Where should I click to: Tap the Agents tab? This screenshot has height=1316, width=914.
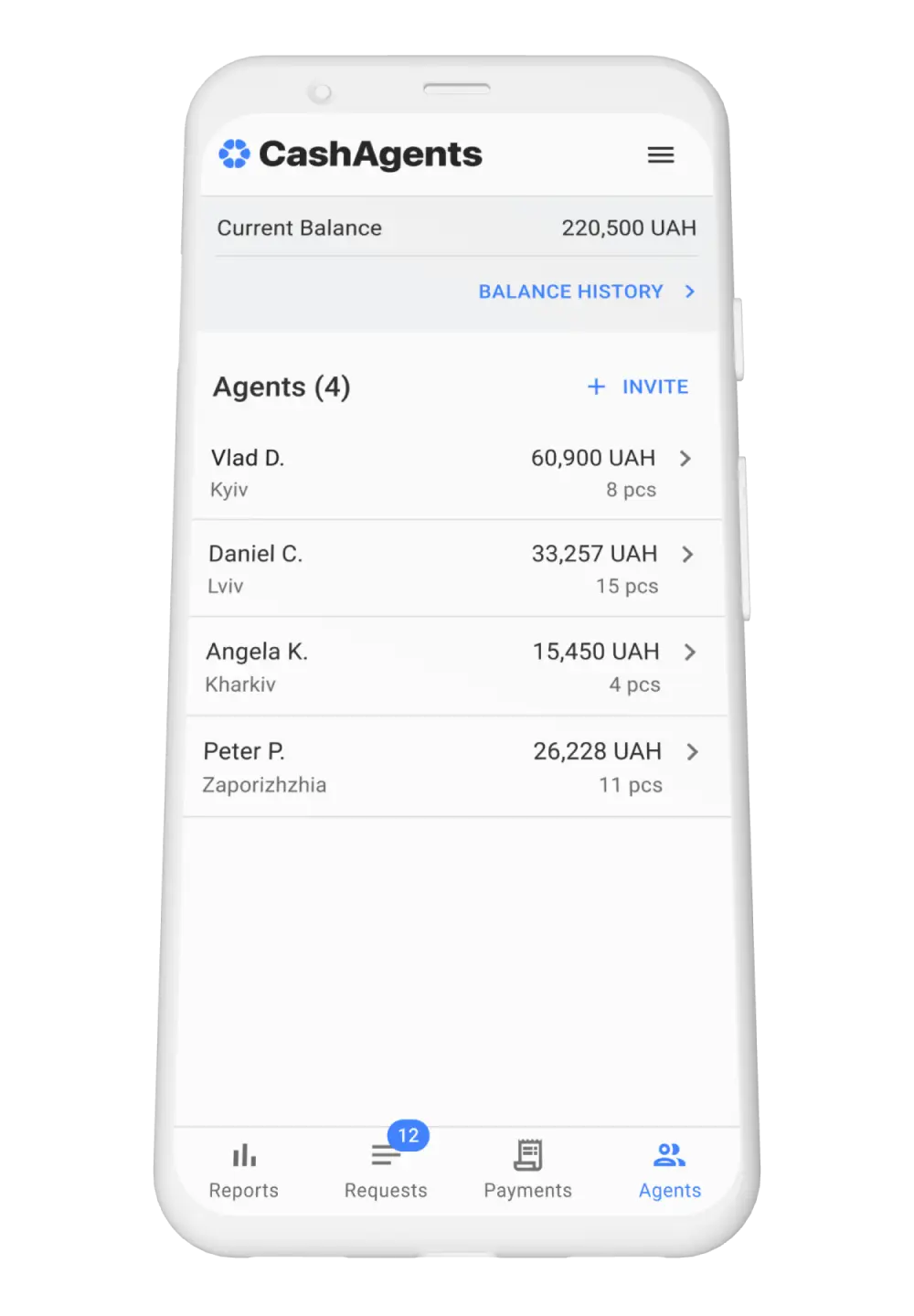(670, 1170)
